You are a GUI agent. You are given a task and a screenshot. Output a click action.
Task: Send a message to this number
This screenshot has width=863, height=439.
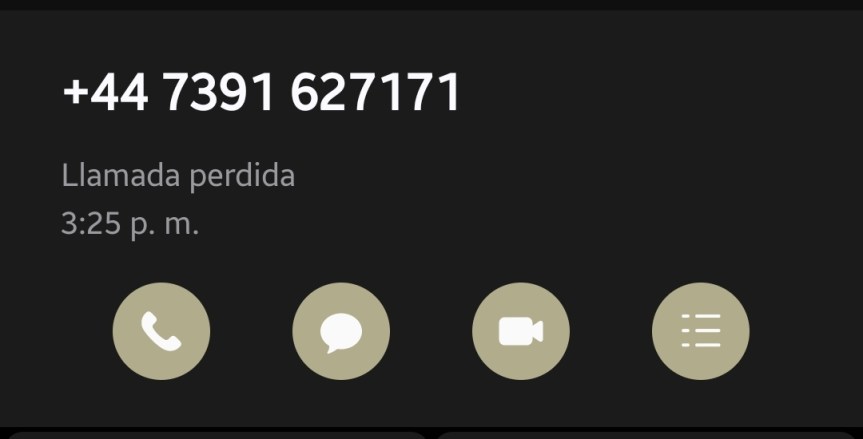(x=341, y=331)
